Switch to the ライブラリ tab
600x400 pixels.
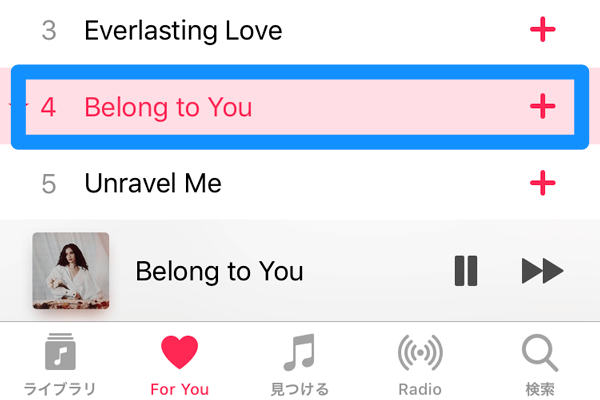tap(60, 365)
